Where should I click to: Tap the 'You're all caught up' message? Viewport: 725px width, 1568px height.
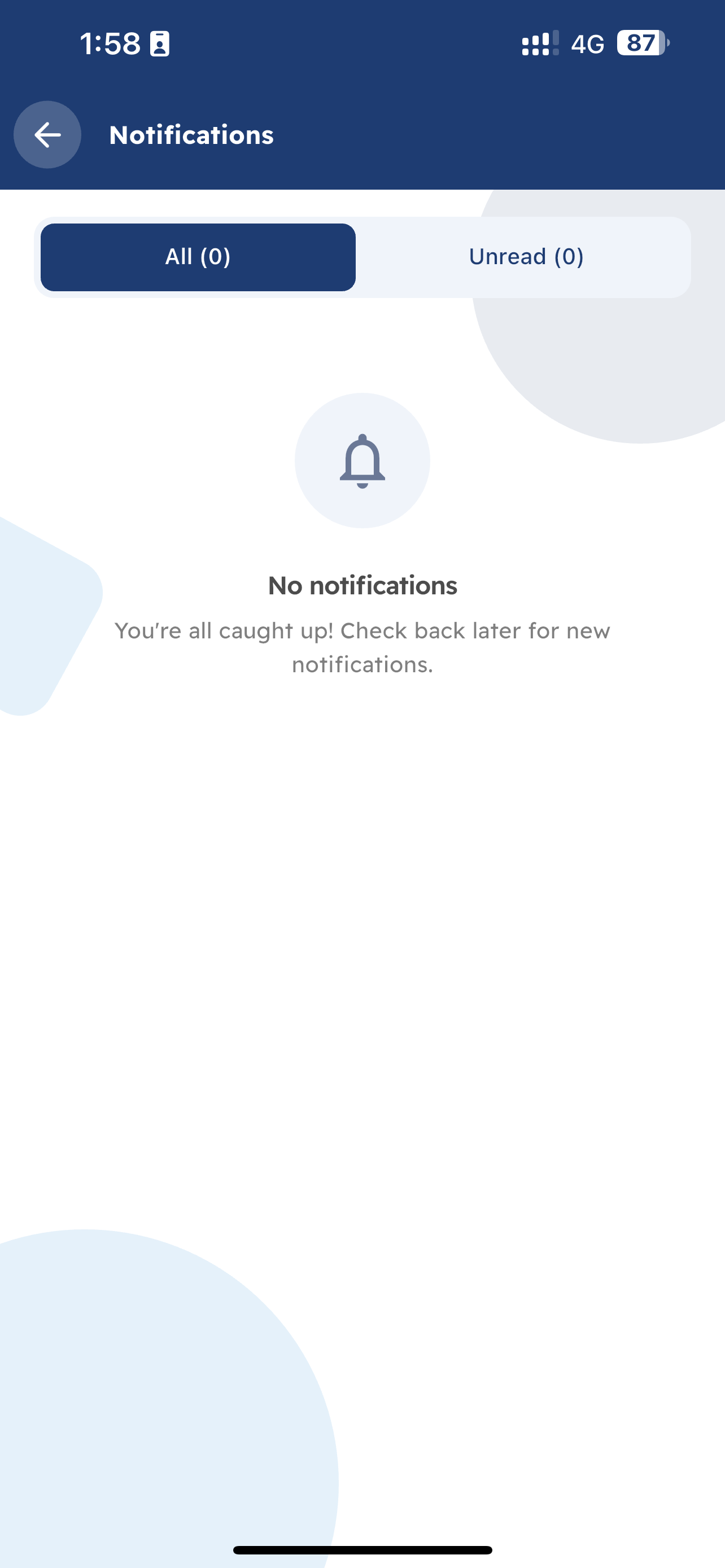pos(362,646)
